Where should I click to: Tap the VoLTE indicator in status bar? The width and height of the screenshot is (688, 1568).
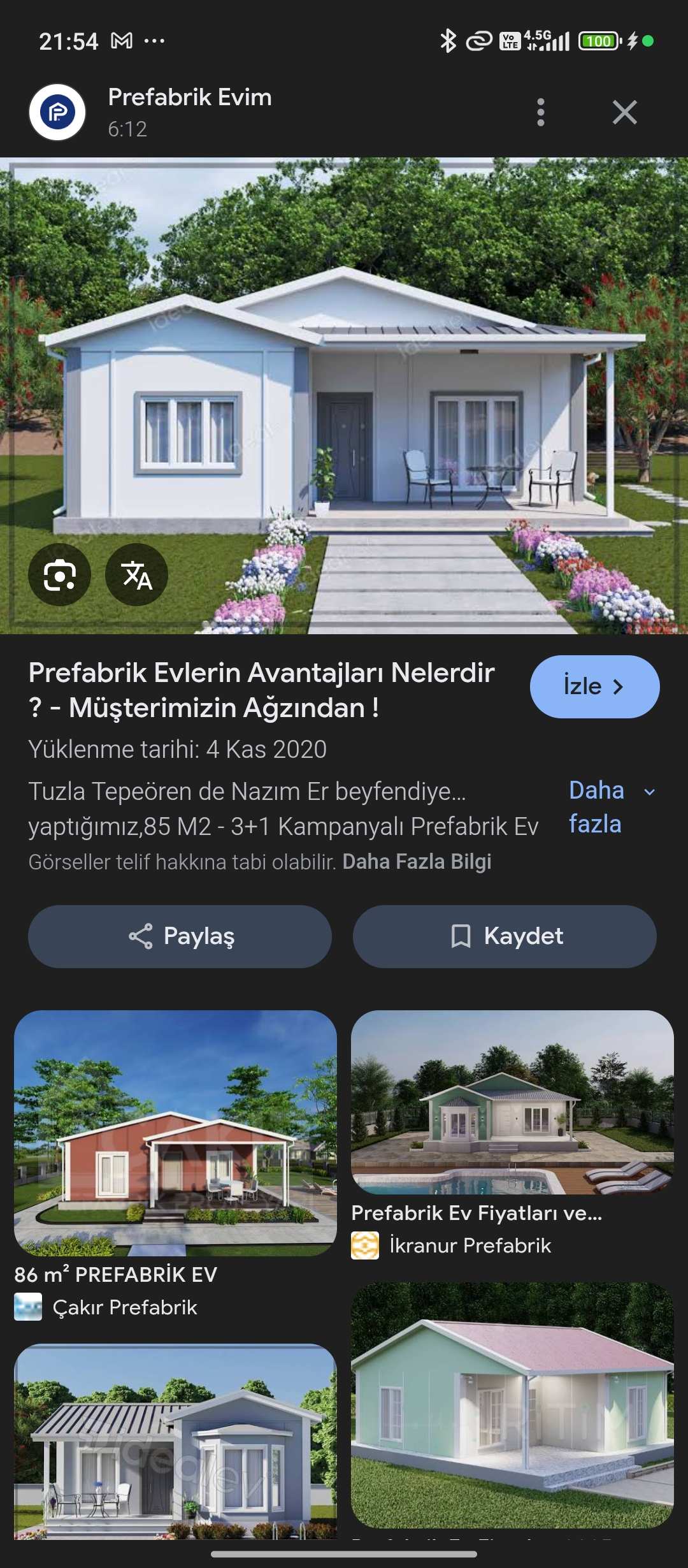click(510, 40)
